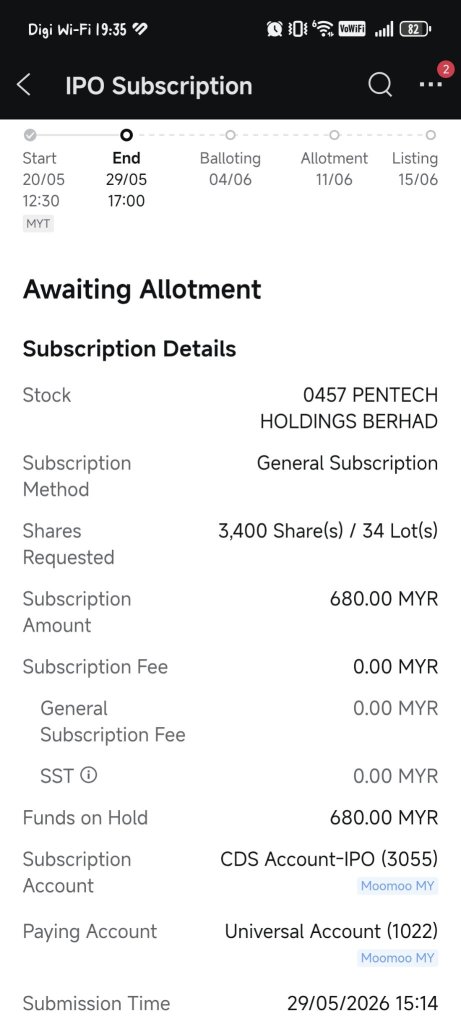This screenshot has height=1024, width=461.
Task: Open the search icon
Action: (380, 85)
